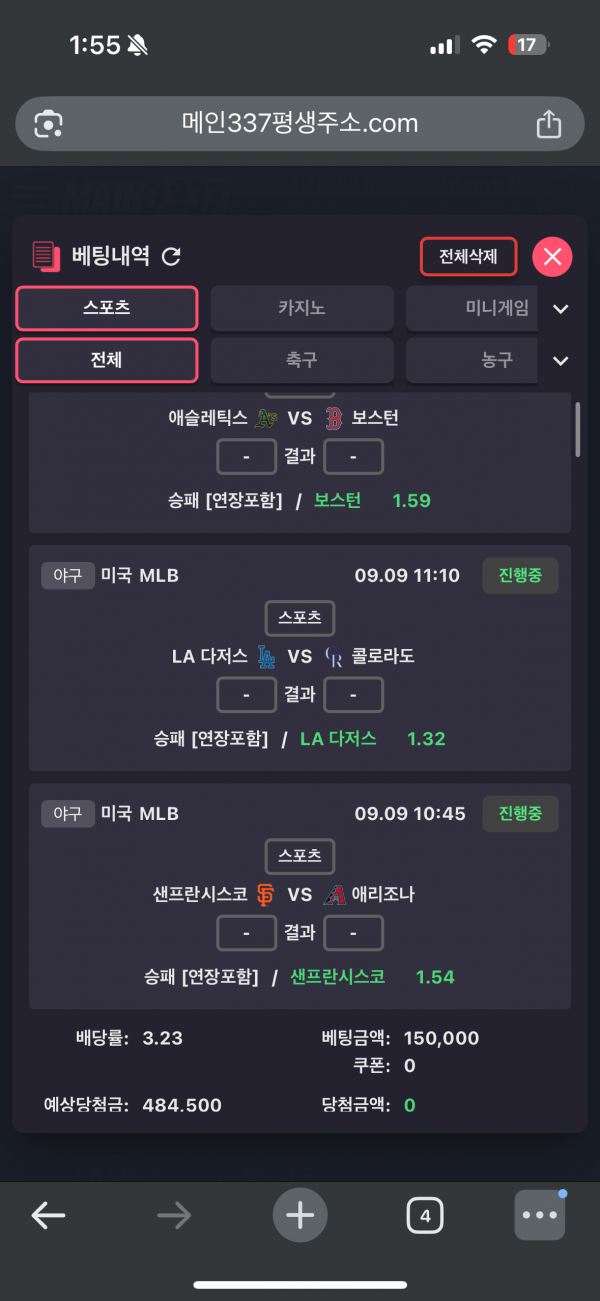Image resolution: width=600 pixels, height=1301 pixels.
Task: Open a new browser tab
Action: [x=300, y=1215]
